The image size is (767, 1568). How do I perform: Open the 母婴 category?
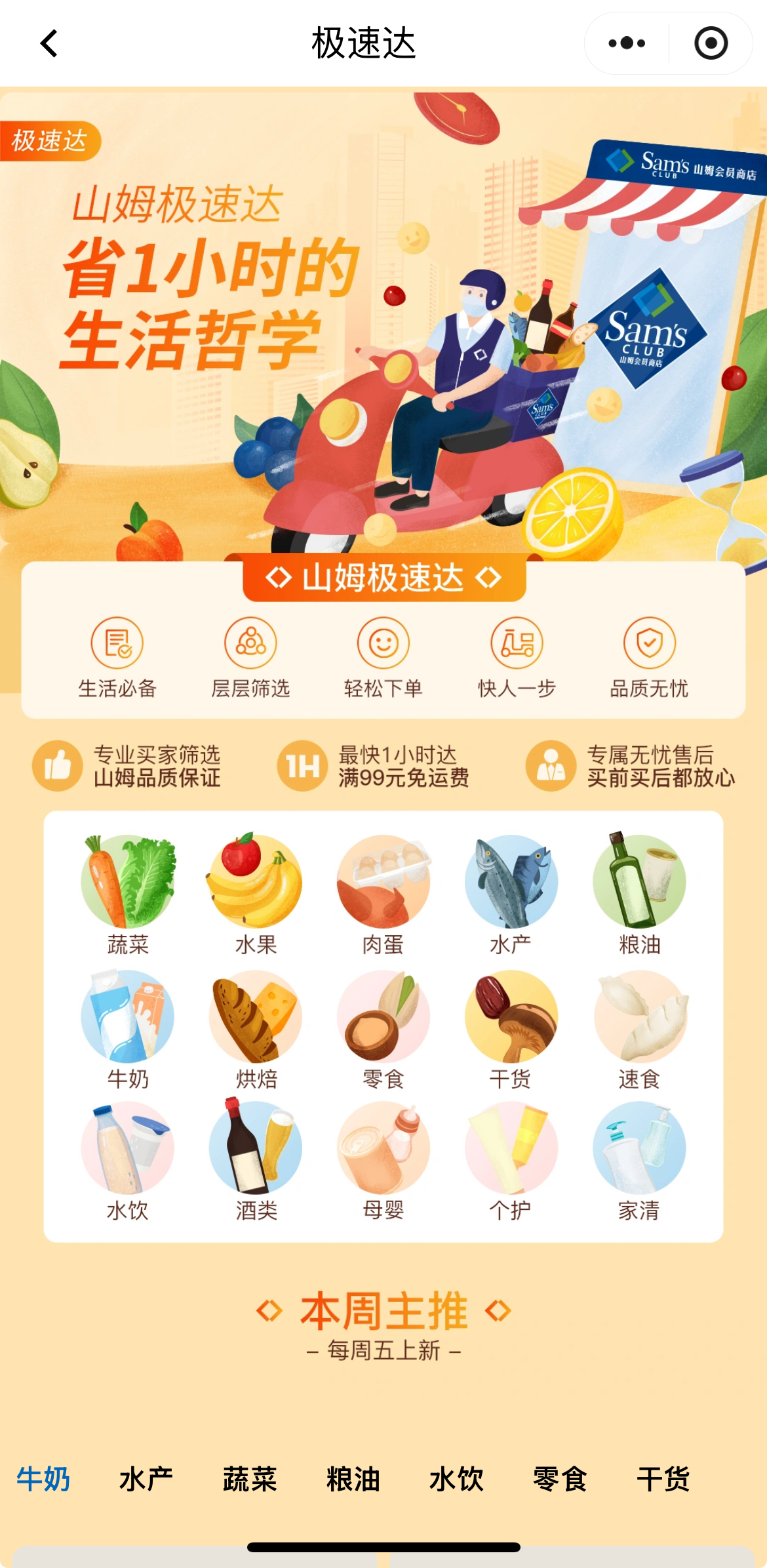(383, 1161)
